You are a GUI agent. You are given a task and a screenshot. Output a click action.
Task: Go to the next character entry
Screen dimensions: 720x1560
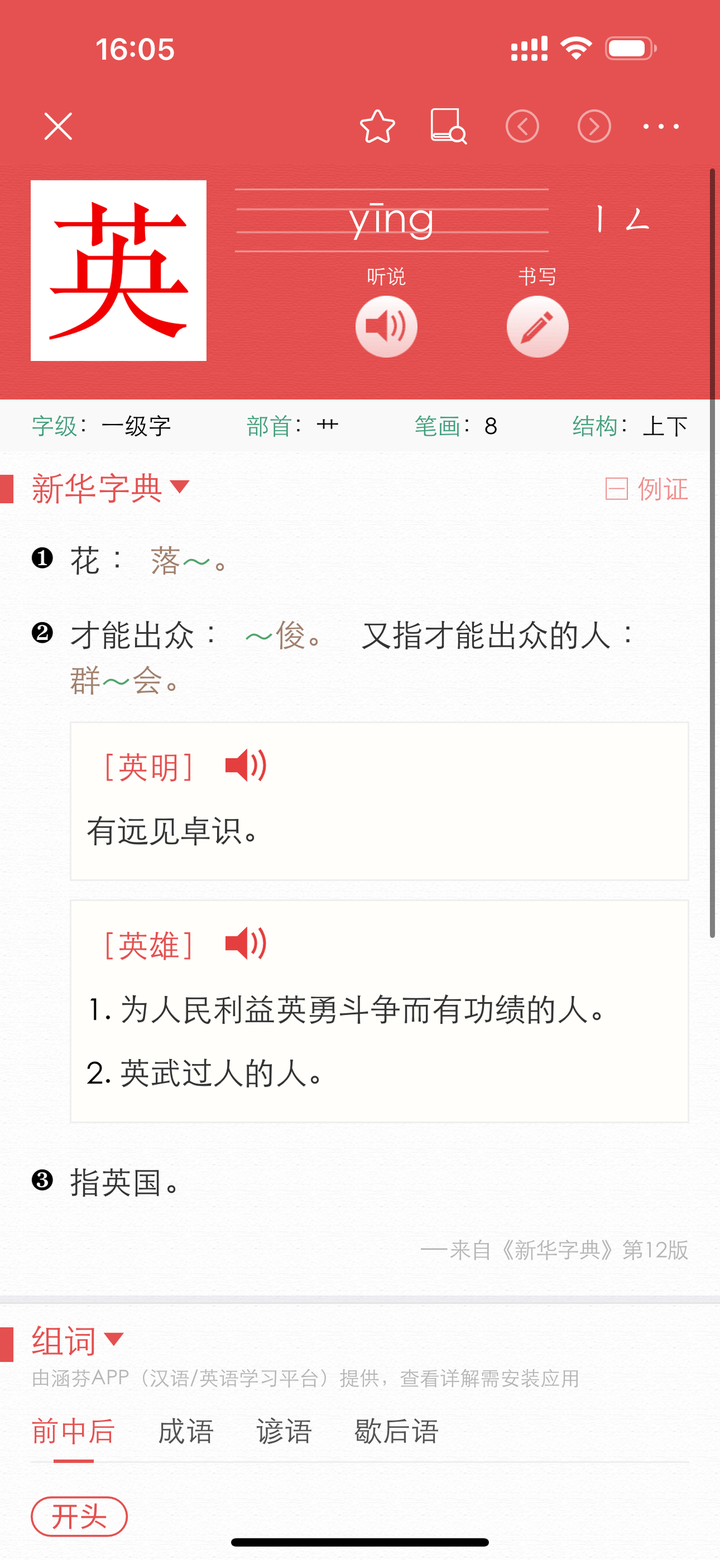(x=594, y=126)
